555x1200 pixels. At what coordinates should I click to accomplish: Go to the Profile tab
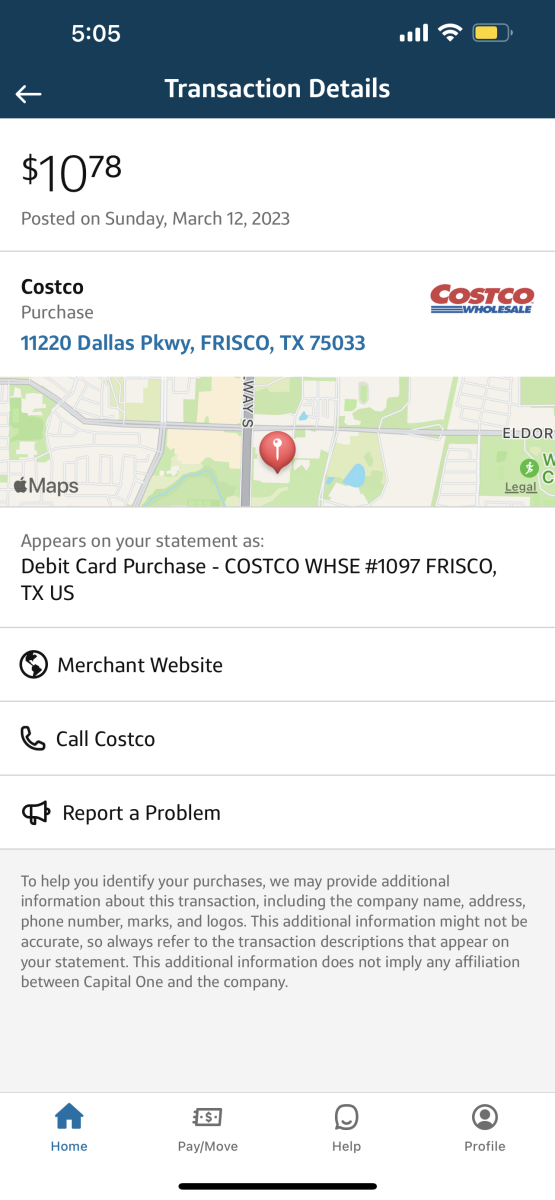click(485, 1128)
